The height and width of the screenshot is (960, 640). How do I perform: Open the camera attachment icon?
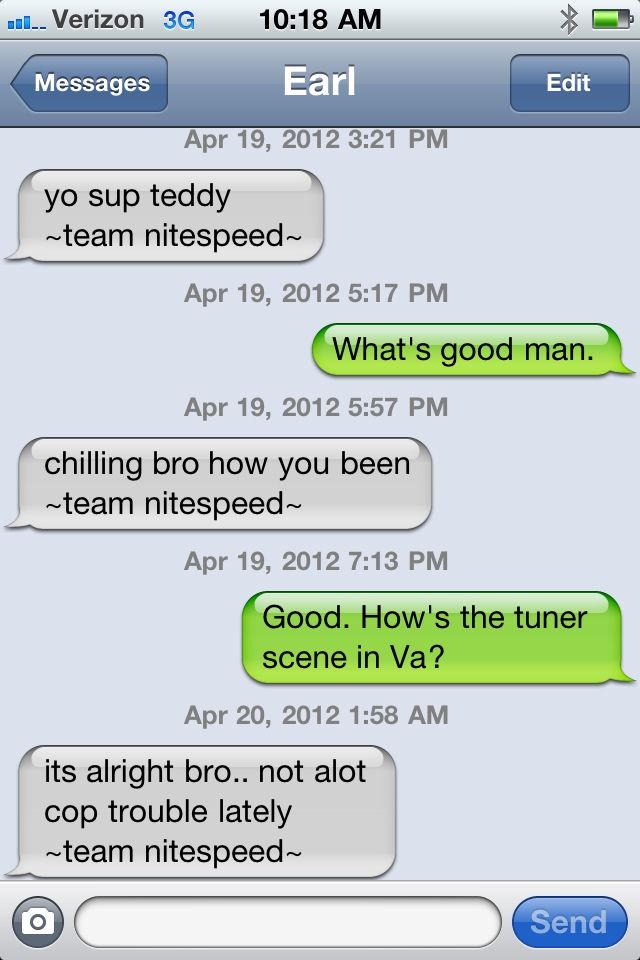click(x=38, y=922)
